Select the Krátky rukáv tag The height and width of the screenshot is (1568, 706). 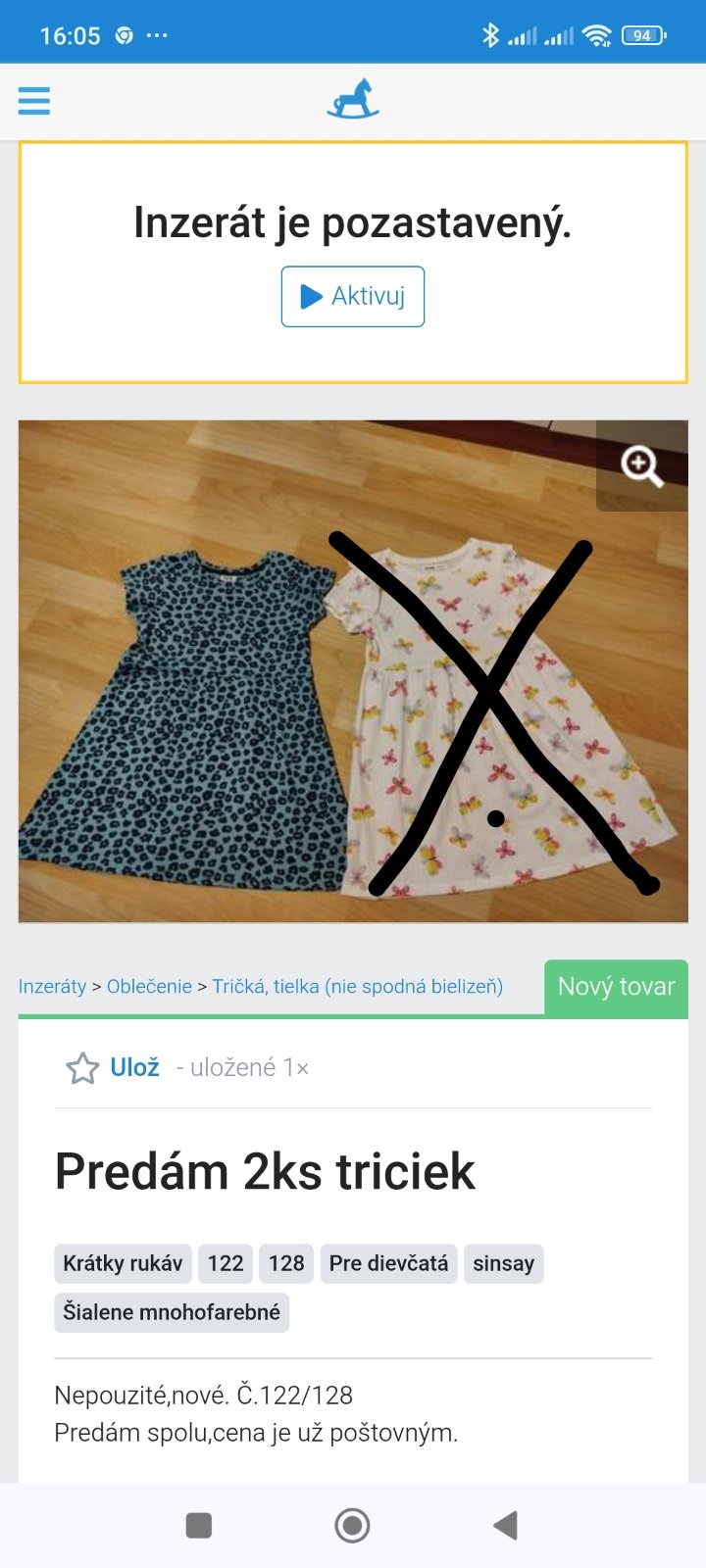point(123,1263)
